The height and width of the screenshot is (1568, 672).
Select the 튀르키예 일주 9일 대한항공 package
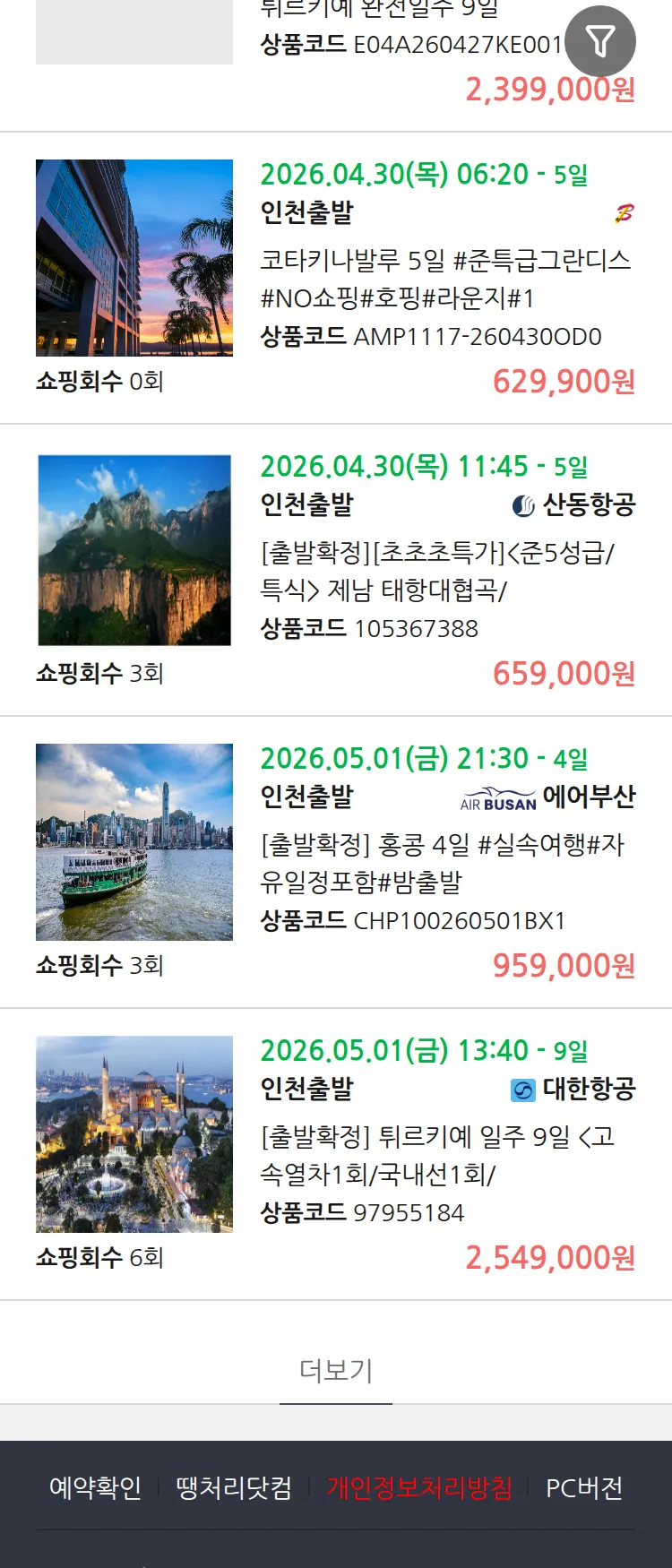tap(437, 1155)
